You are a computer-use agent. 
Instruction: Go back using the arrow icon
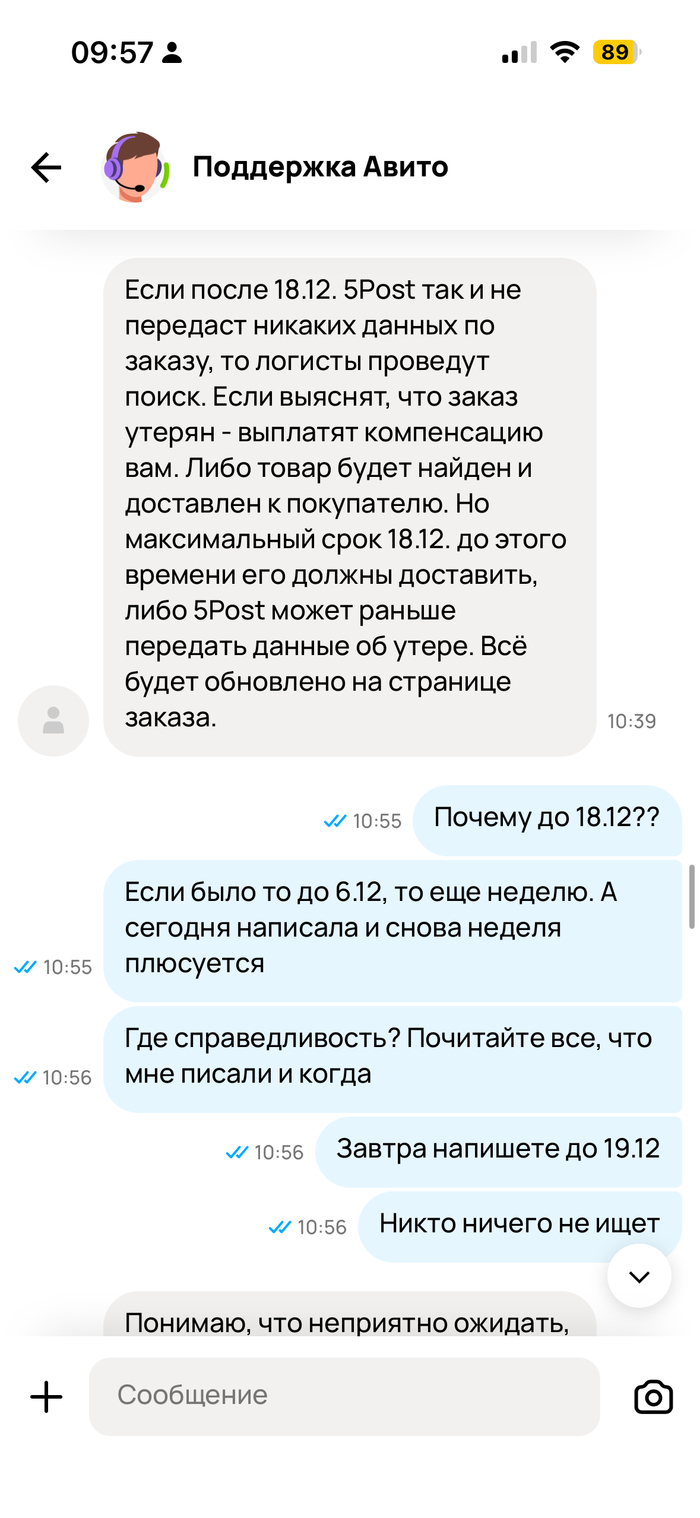point(46,168)
